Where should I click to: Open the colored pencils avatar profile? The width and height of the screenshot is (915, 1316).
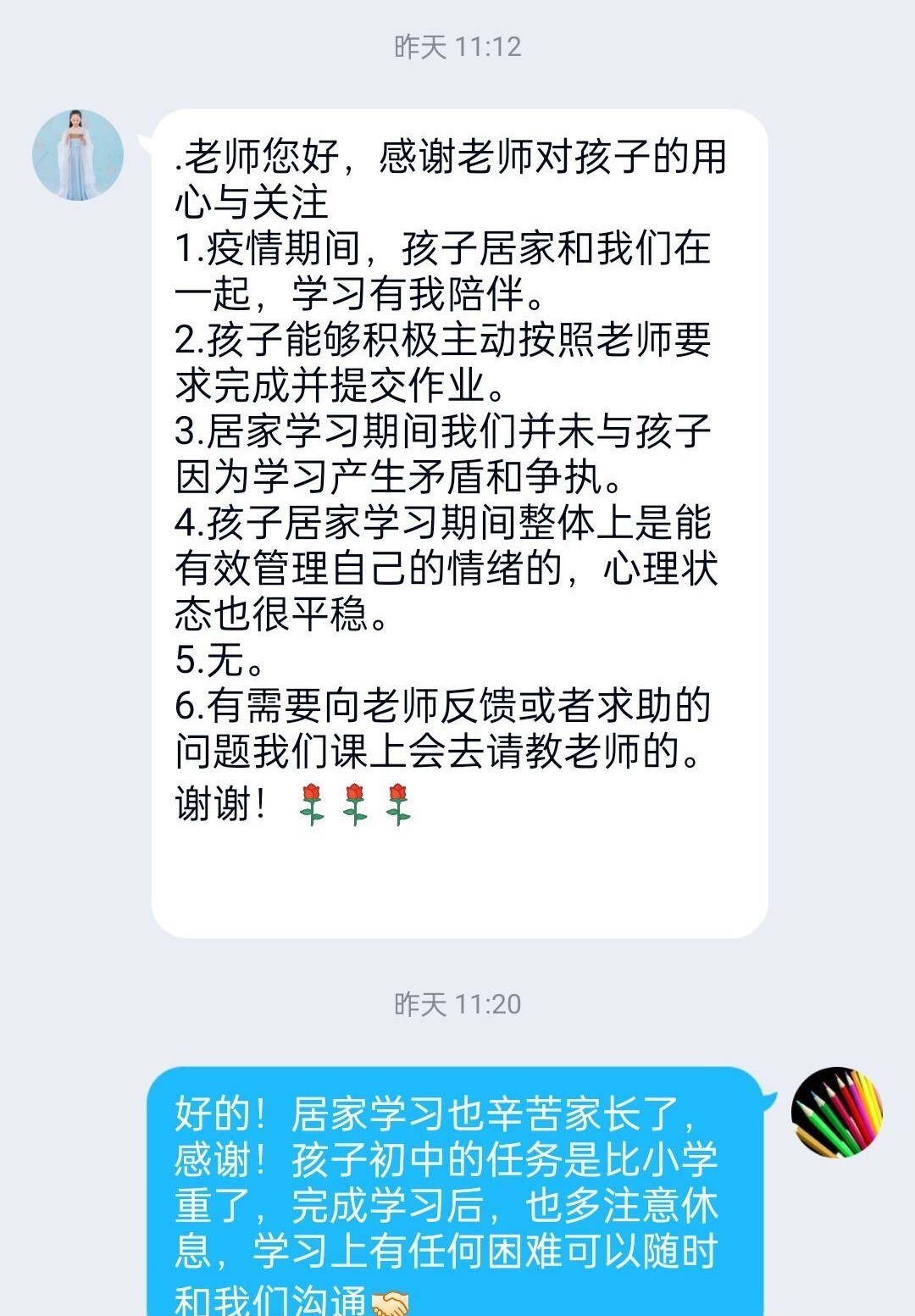click(x=836, y=1112)
